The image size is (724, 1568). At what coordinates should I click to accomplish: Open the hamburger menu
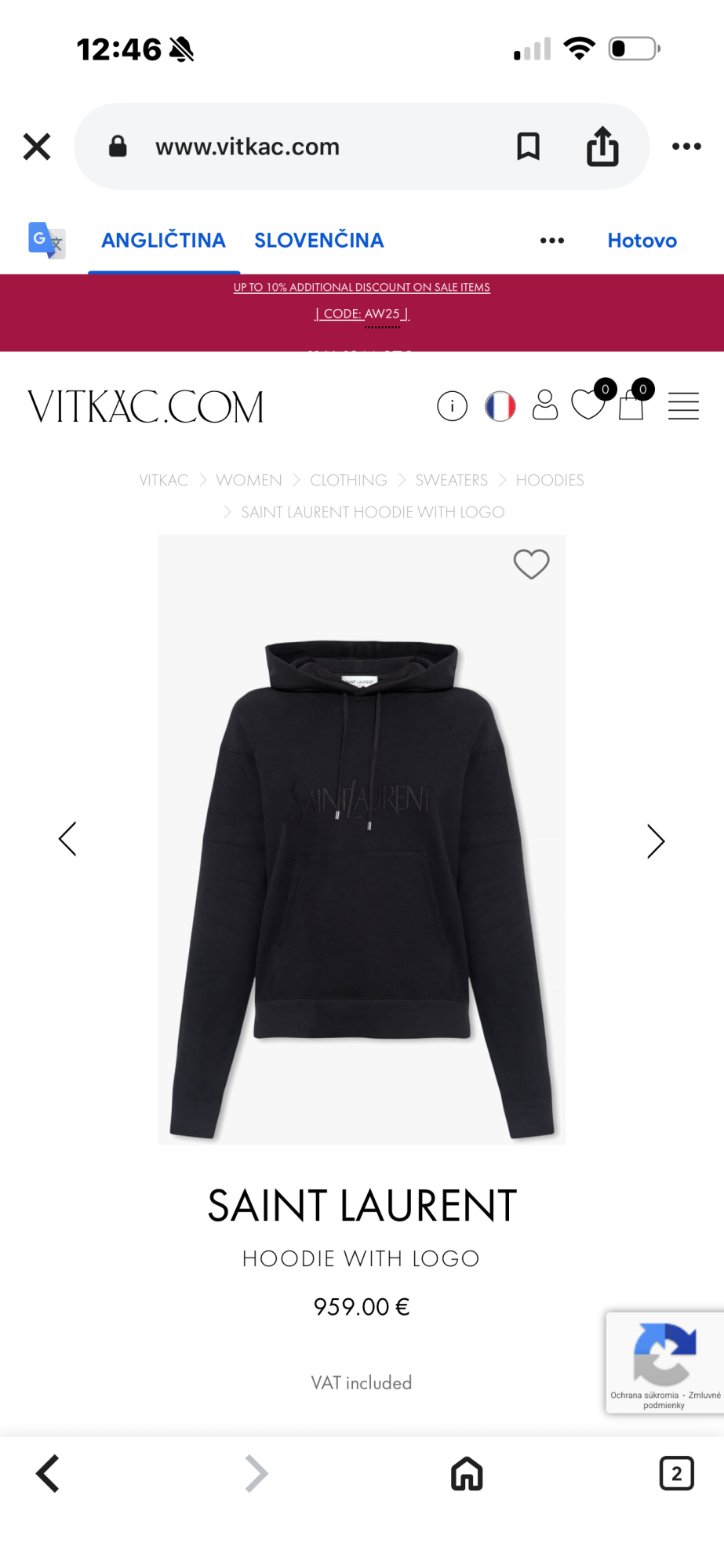tap(683, 406)
